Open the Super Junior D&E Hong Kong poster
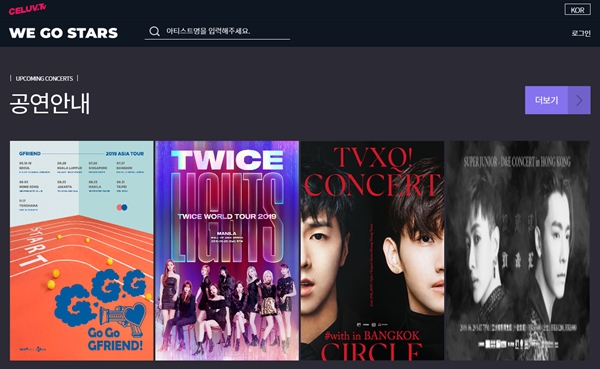This screenshot has height=369, width=600. coord(517,251)
